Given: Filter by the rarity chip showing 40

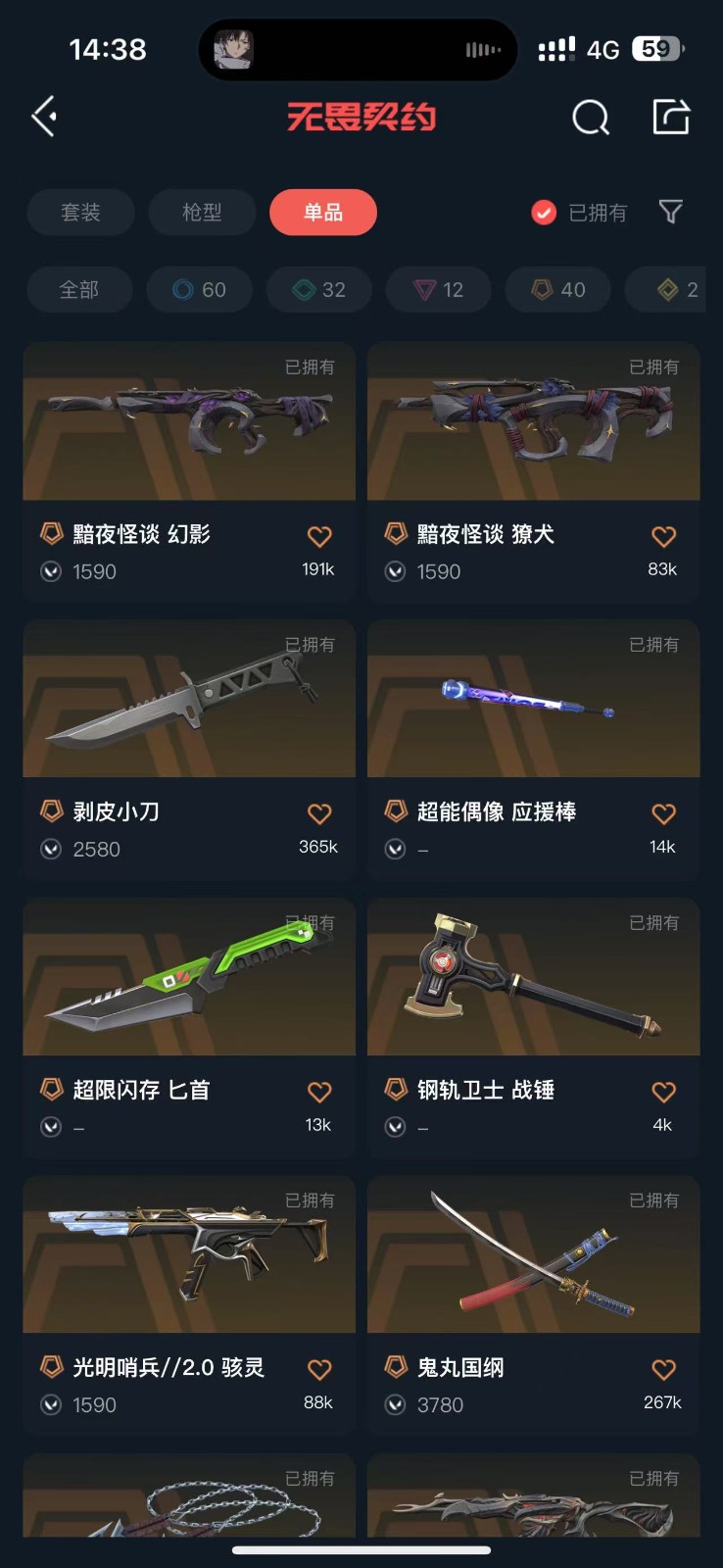Looking at the screenshot, I should pyautogui.click(x=558, y=290).
